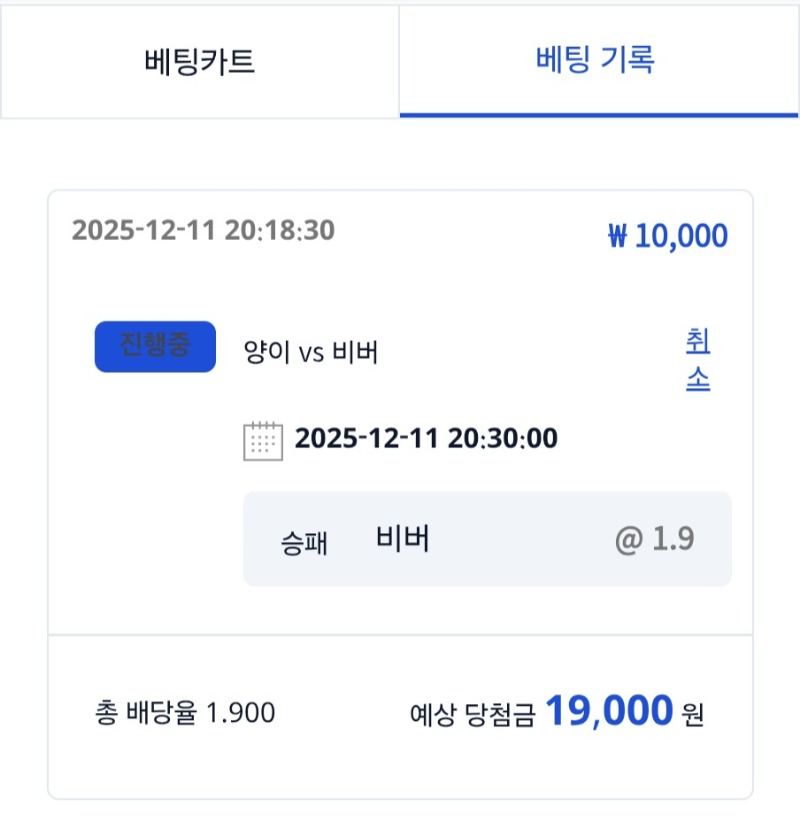
Task: Click the 비버 team name in bet slip
Action: 401,538
